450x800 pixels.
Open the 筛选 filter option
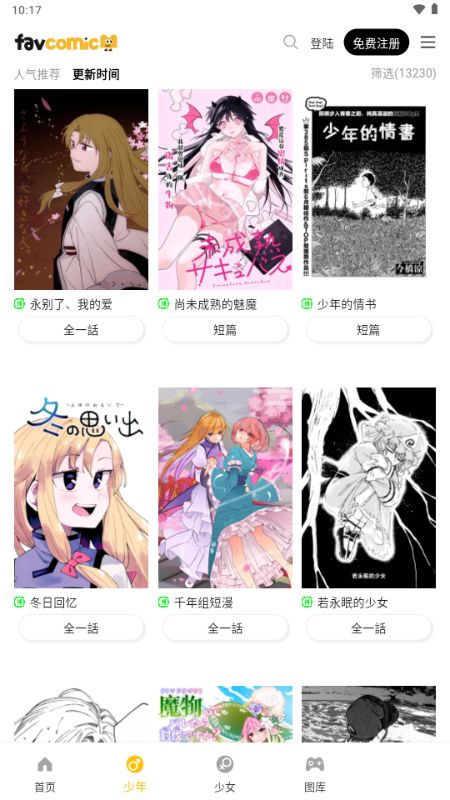(403, 74)
